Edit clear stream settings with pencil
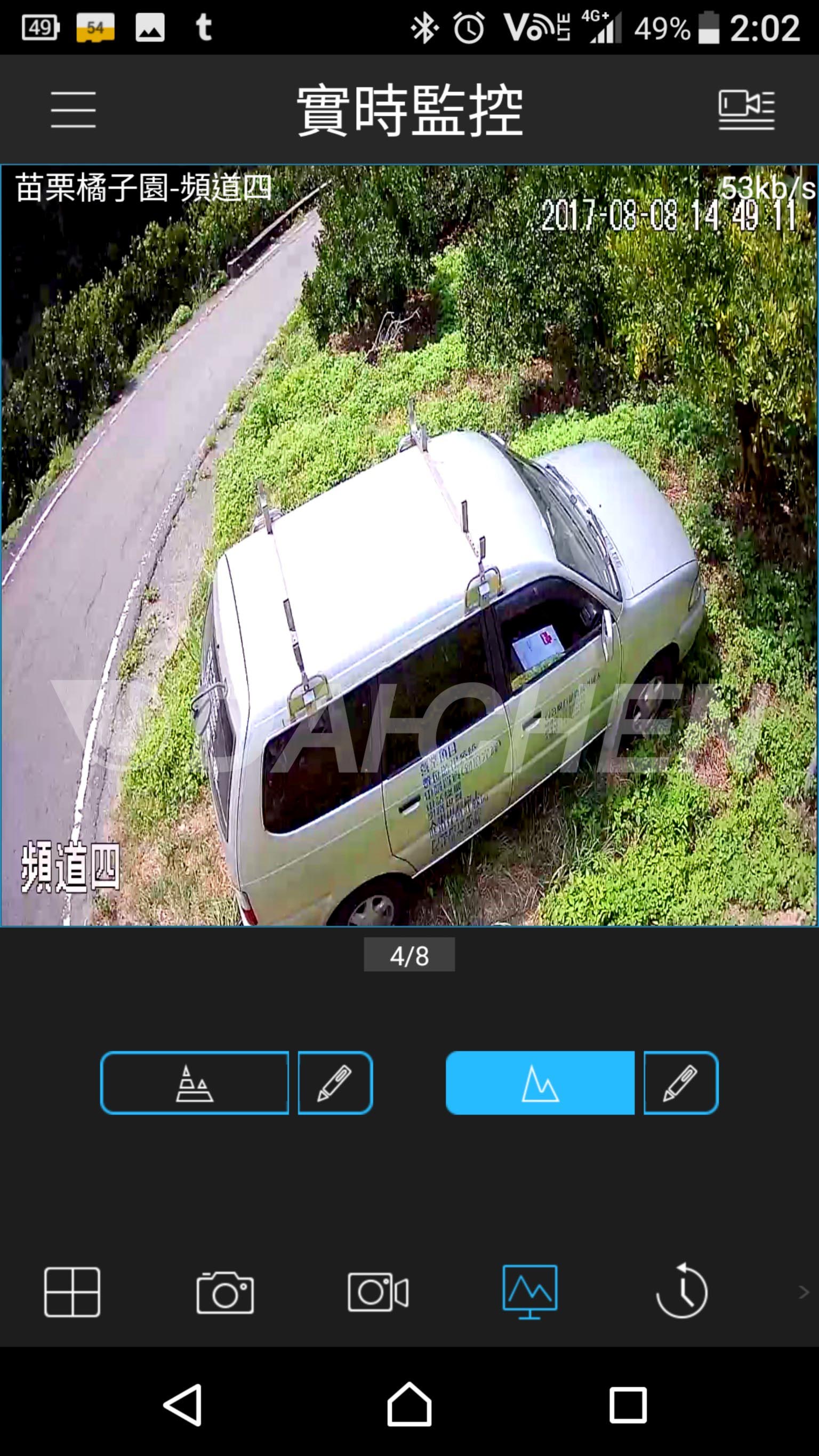Screen dimensions: 819x1456 [x=680, y=1083]
